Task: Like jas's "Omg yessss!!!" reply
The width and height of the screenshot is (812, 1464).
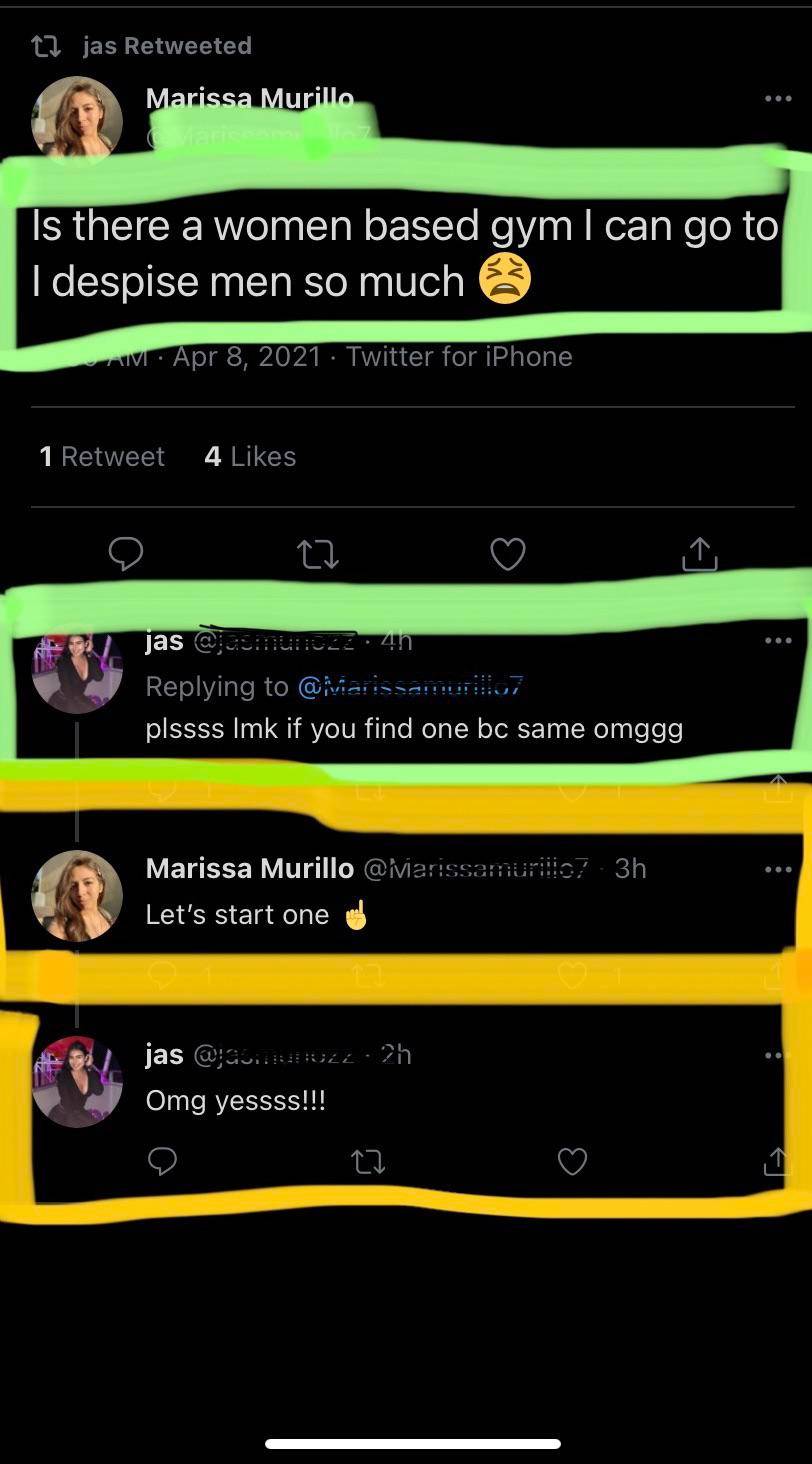Action: (572, 1161)
